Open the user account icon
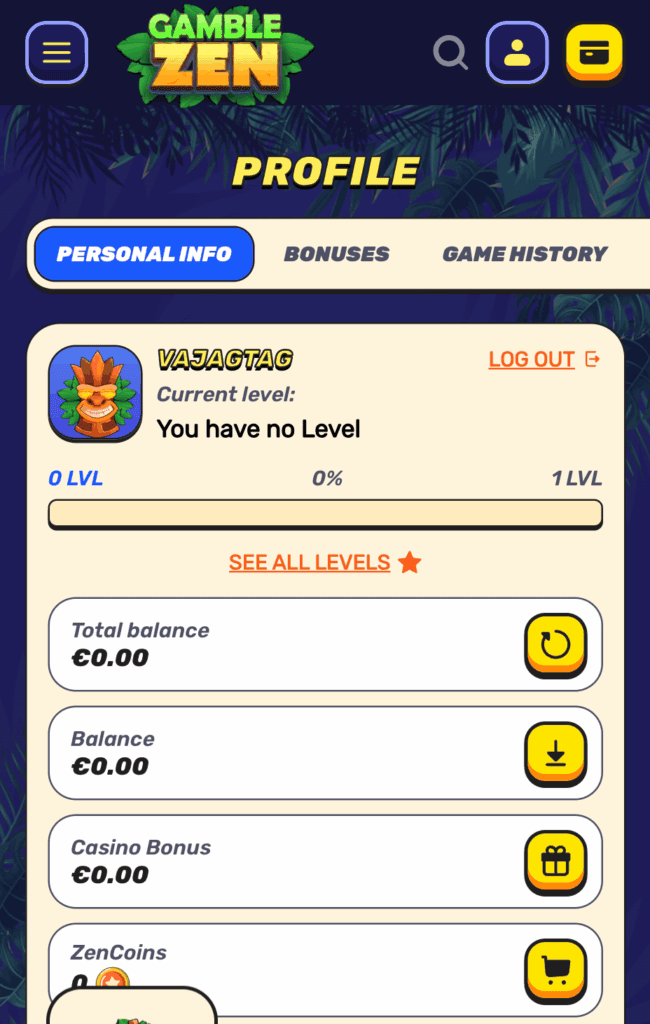The image size is (650, 1024). click(x=517, y=52)
